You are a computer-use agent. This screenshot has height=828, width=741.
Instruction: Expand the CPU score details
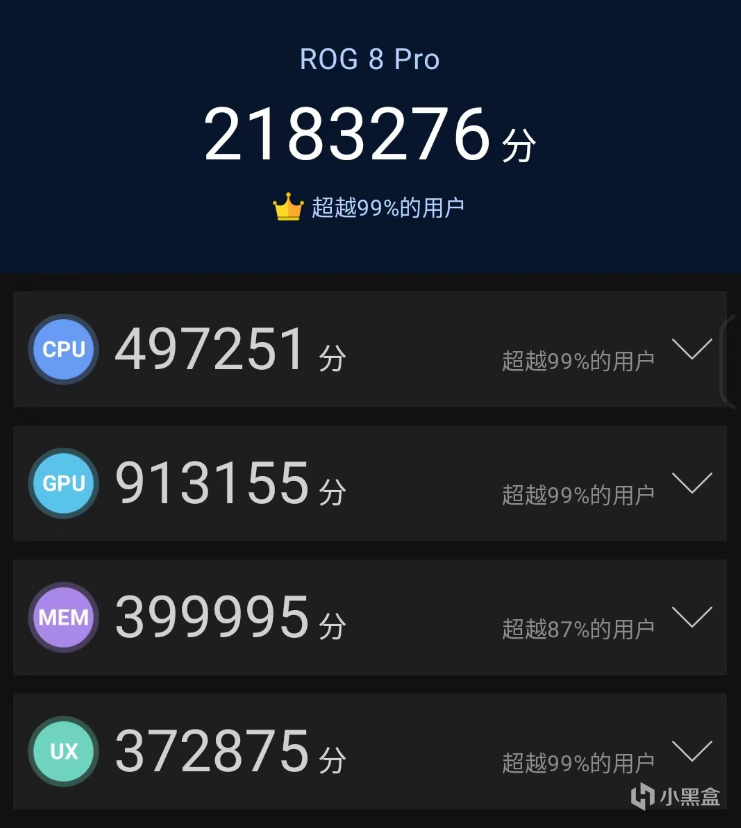tap(691, 350)
